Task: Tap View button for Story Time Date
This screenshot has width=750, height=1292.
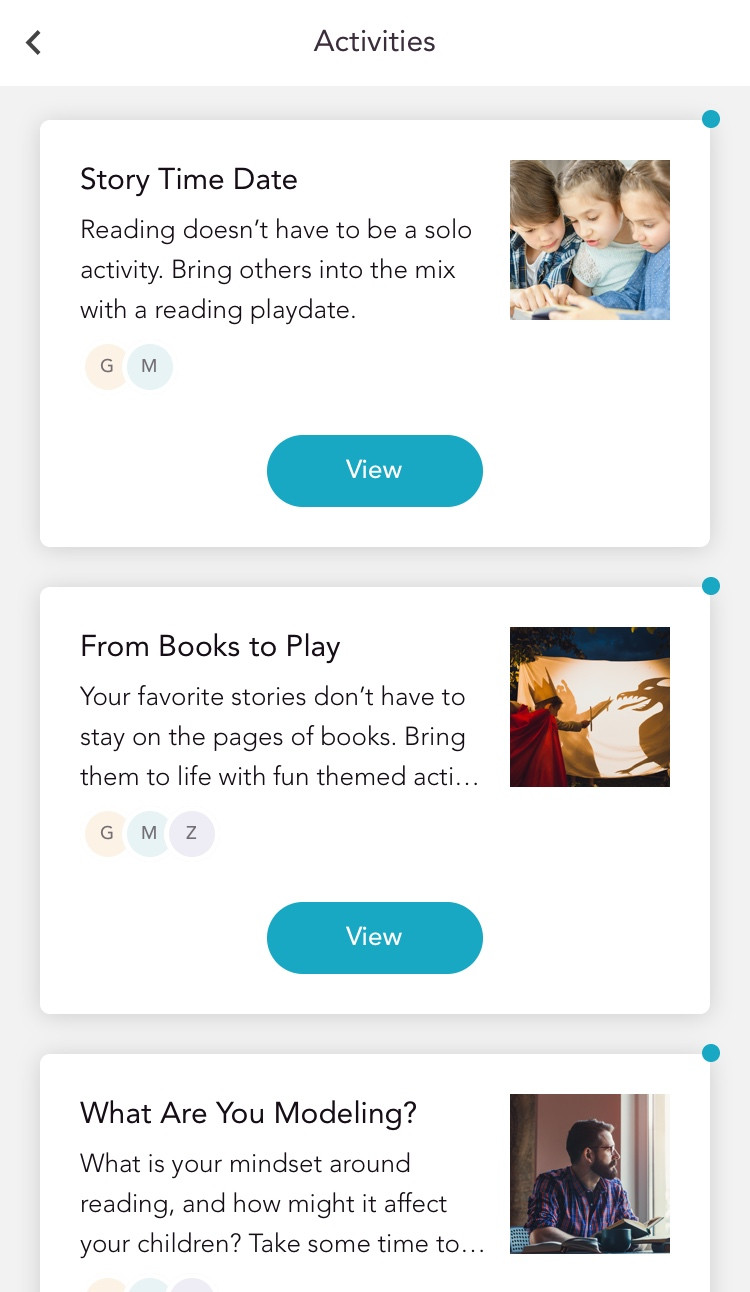Action: point(375,470)
